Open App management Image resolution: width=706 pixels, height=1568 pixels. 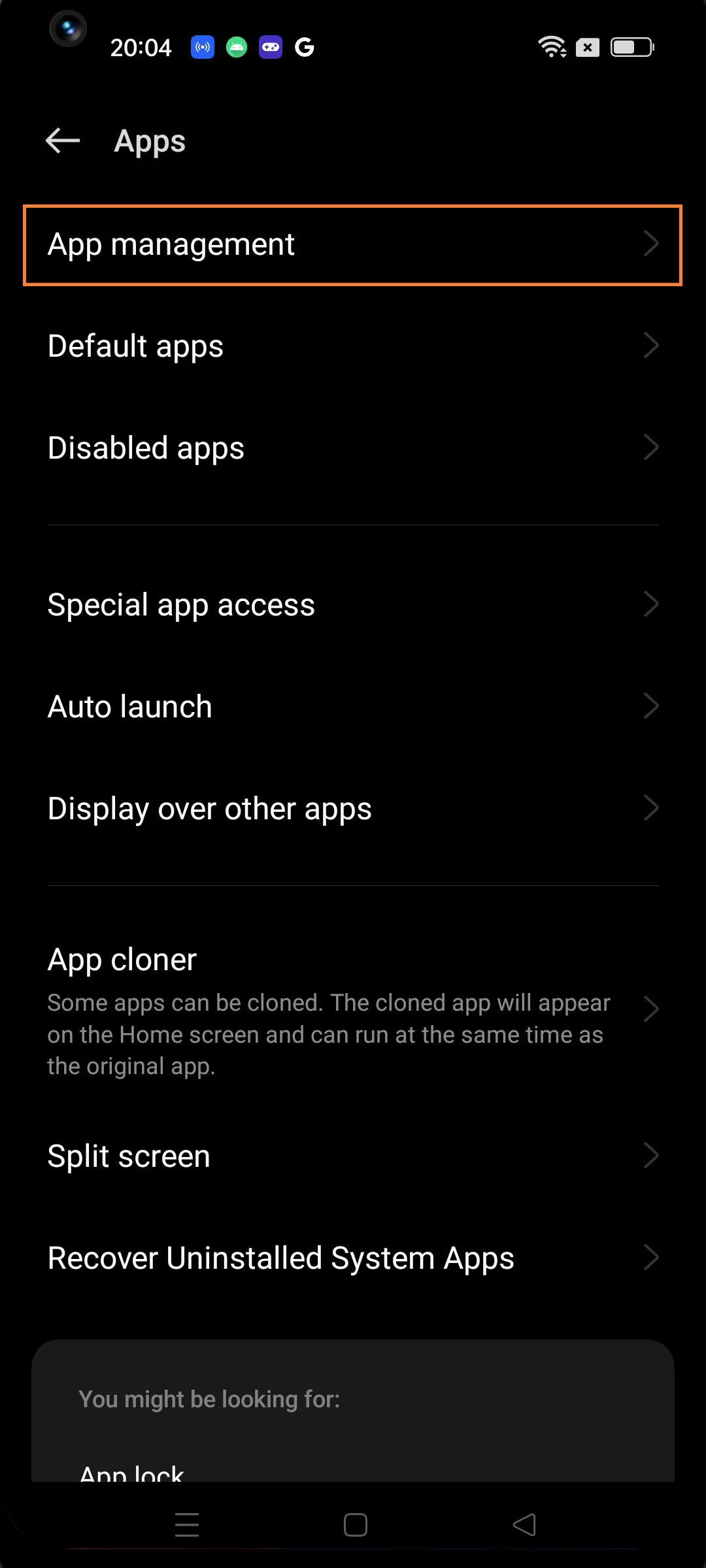352,245
